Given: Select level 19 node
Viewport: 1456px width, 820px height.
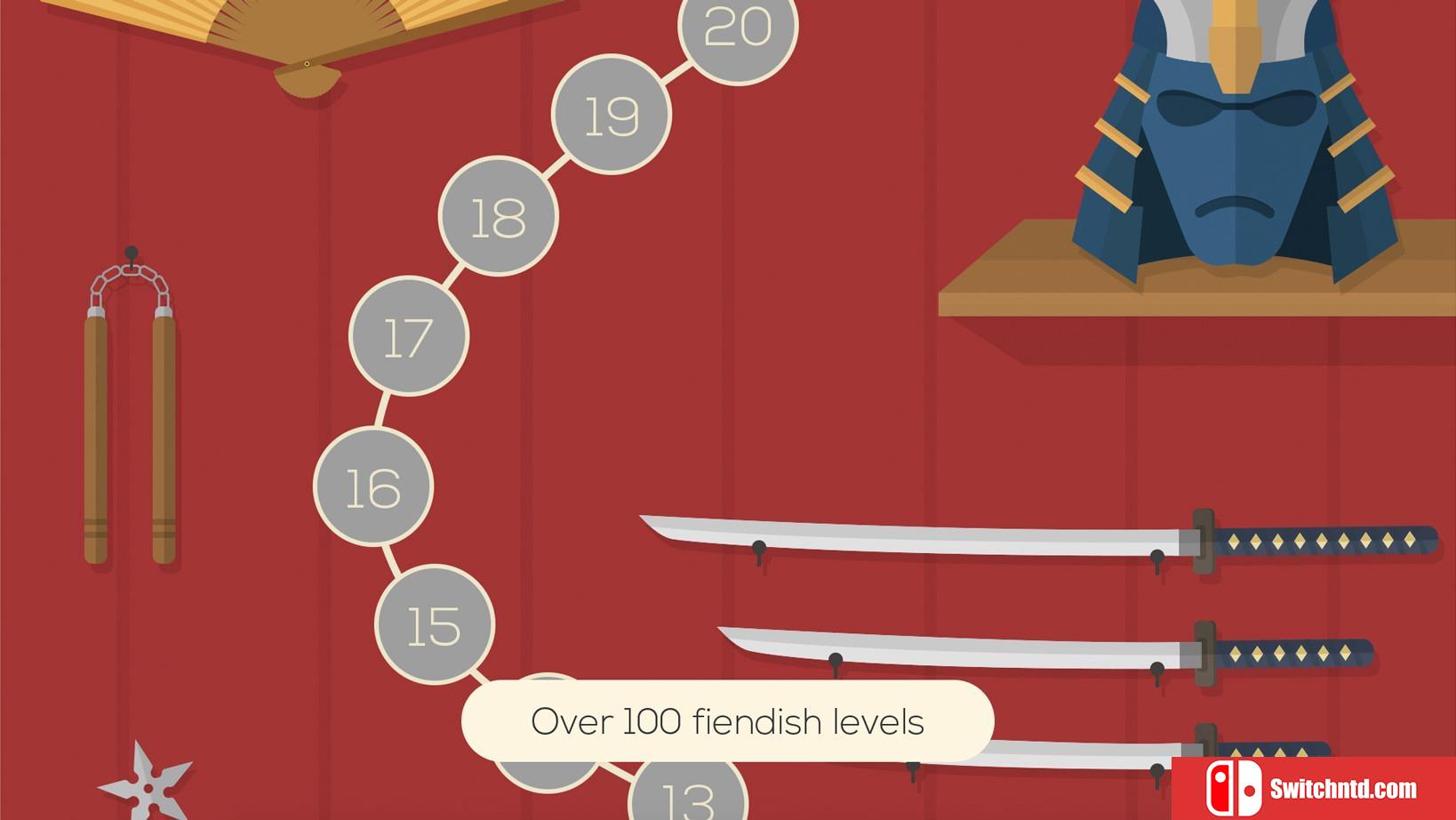Looking at the screenshot, I should [612, 115].
